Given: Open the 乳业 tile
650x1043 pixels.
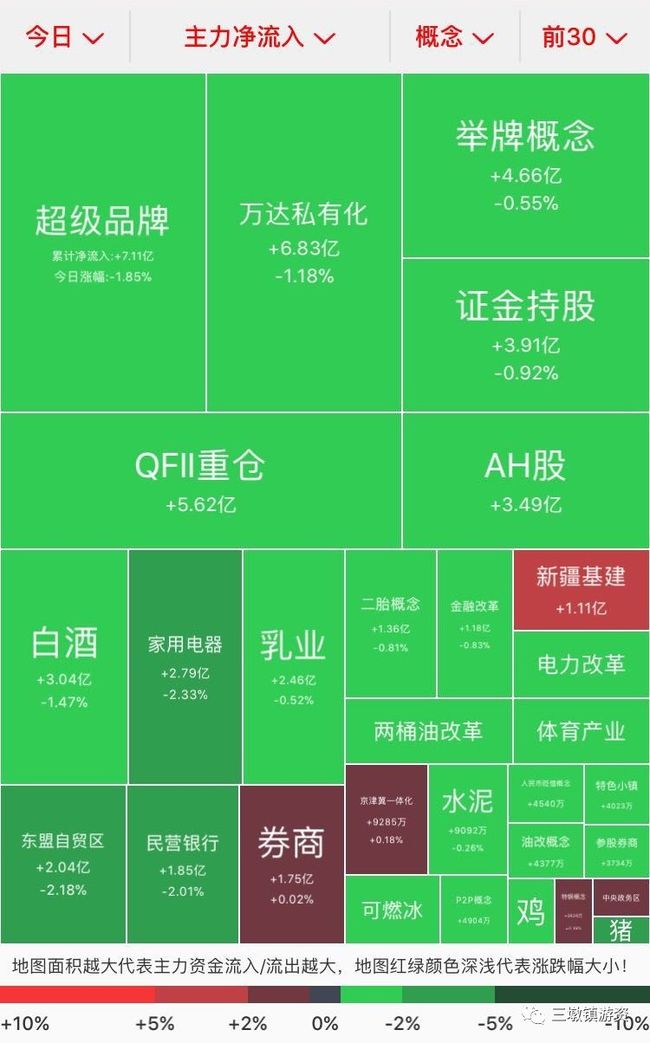Looking at the screenshot, I should [x=293, y=667].
